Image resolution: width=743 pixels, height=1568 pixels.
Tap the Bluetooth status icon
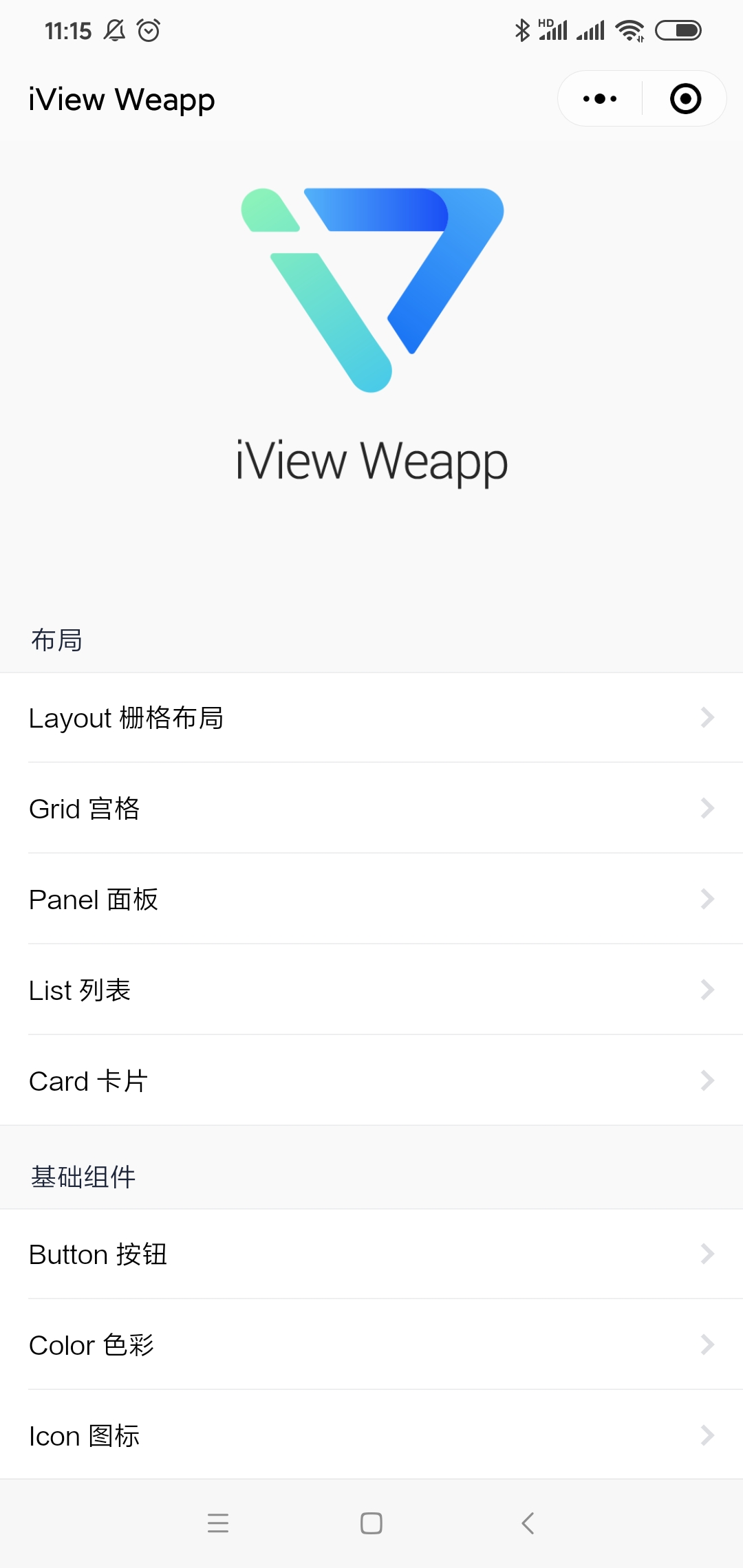(521, 30)
